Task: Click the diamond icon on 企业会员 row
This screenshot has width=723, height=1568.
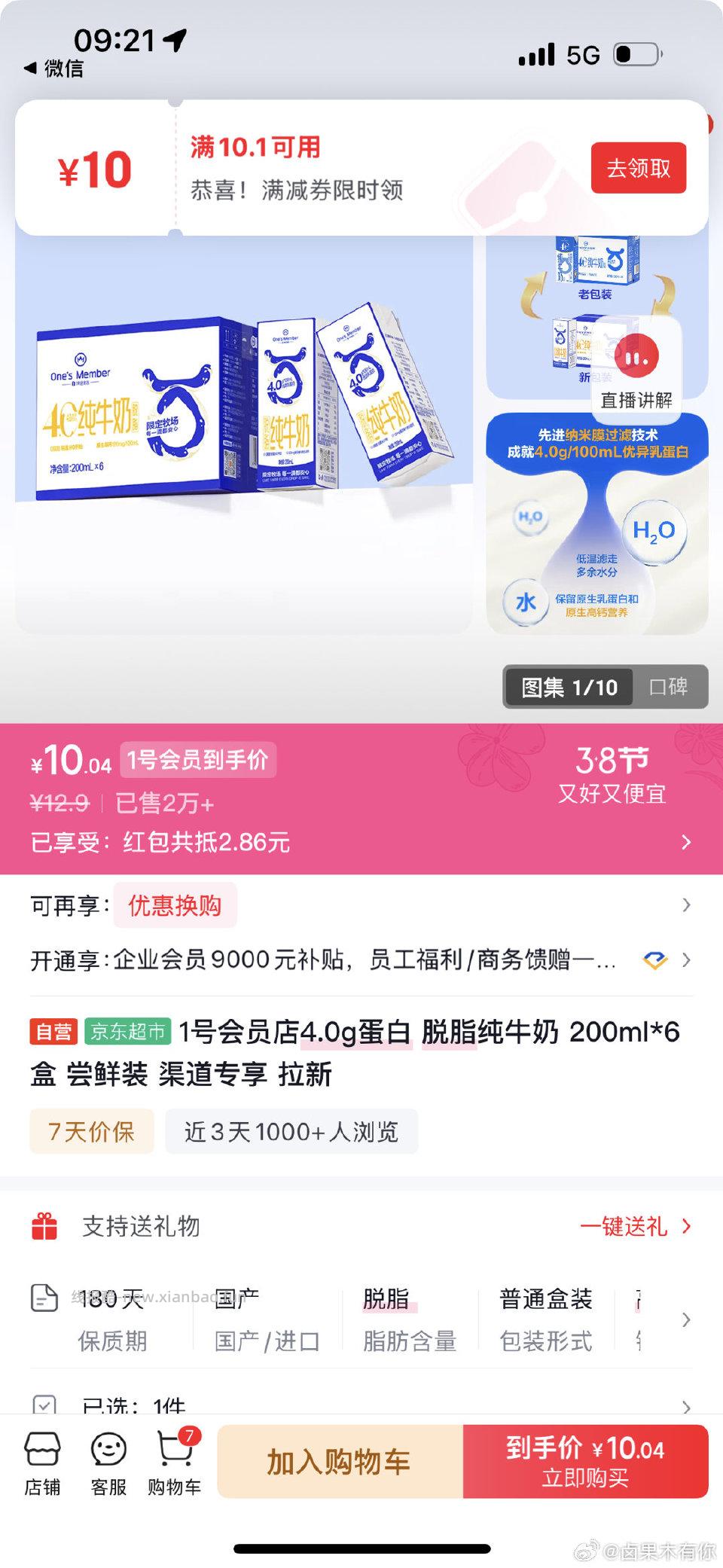Action: coord(654,960)
